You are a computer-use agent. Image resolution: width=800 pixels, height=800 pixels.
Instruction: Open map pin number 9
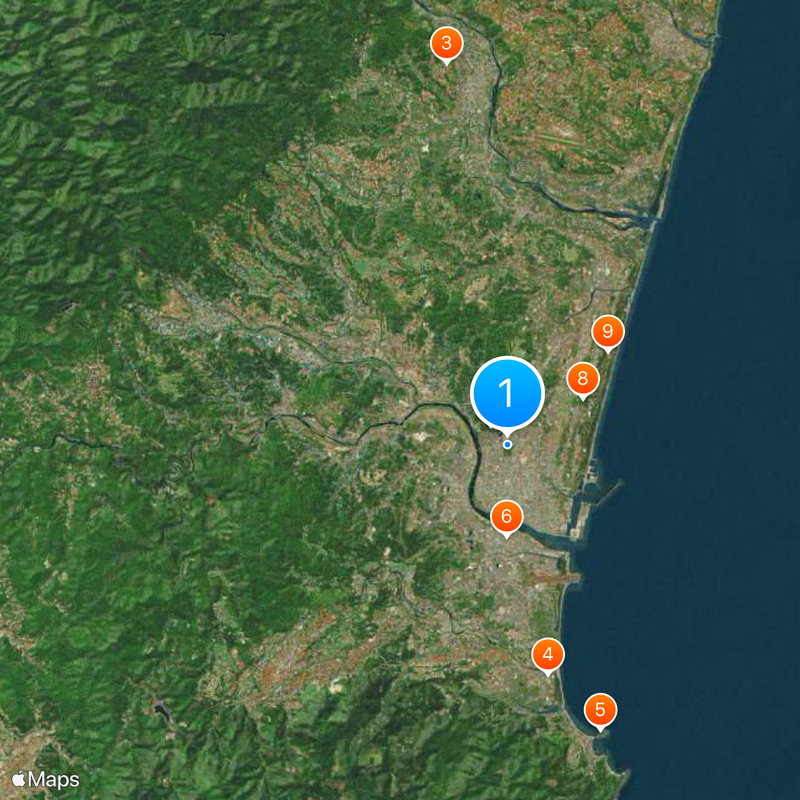pyautogui.click(x=608, y=332)
